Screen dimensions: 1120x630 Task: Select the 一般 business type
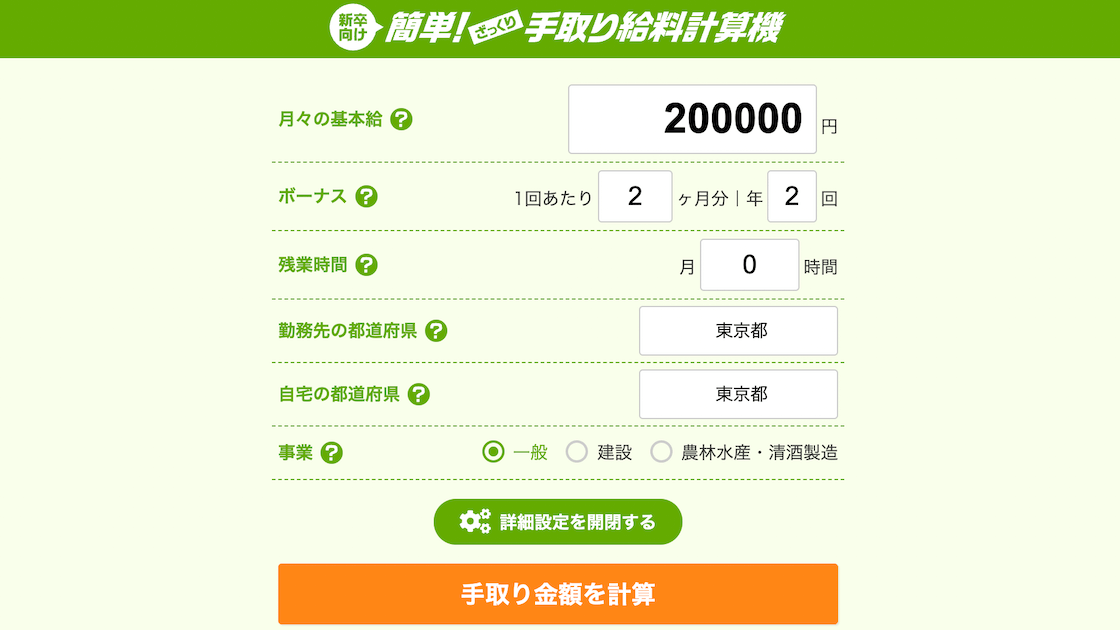point(493,452)
